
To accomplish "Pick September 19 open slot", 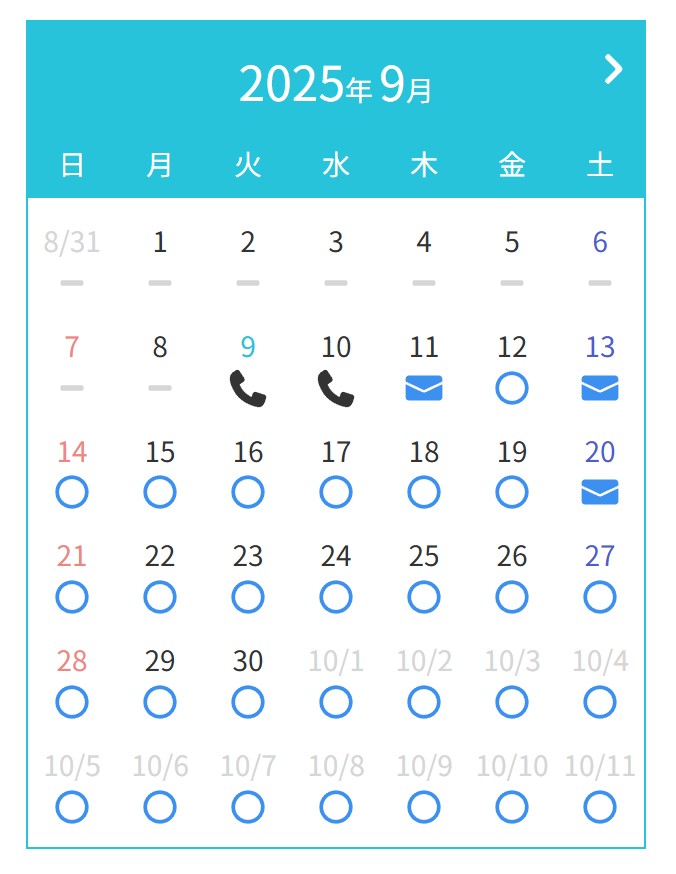I will pyautogui.click(x=512, y=492).
